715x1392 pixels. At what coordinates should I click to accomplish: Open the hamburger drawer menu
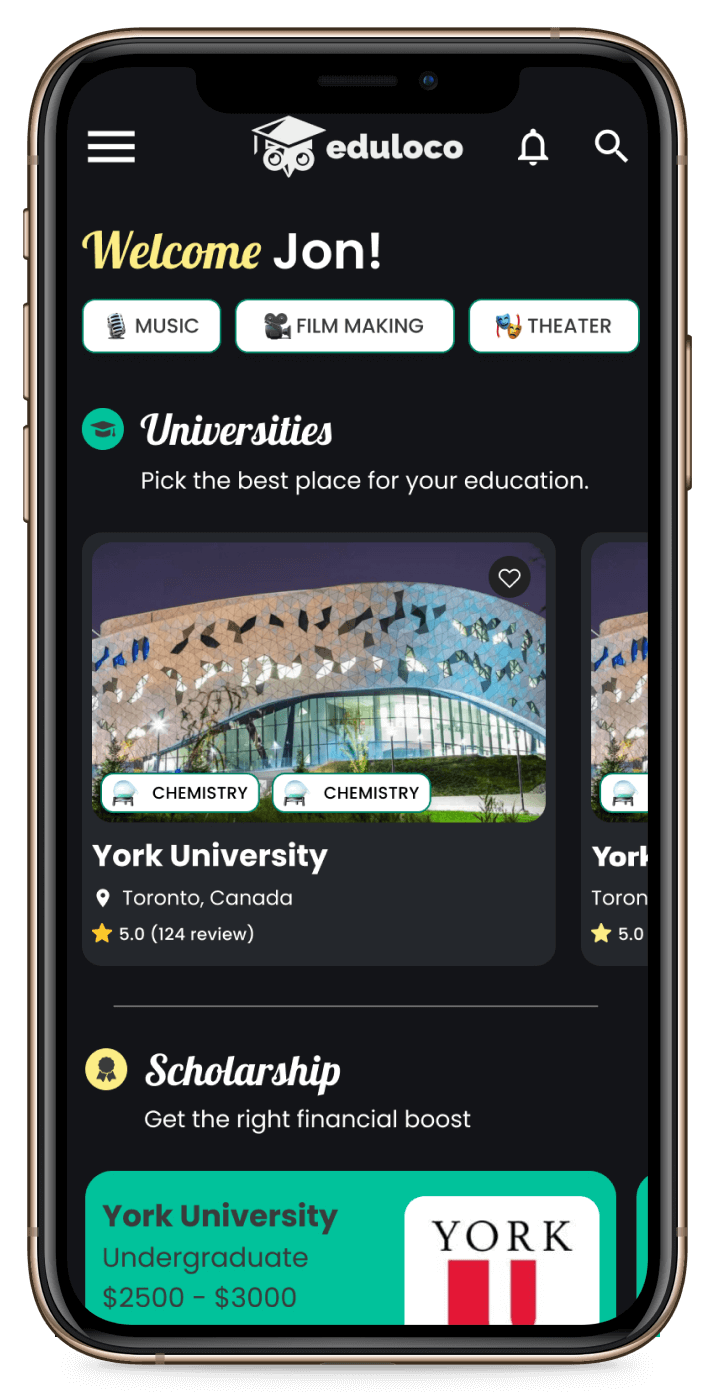(111, 147)
